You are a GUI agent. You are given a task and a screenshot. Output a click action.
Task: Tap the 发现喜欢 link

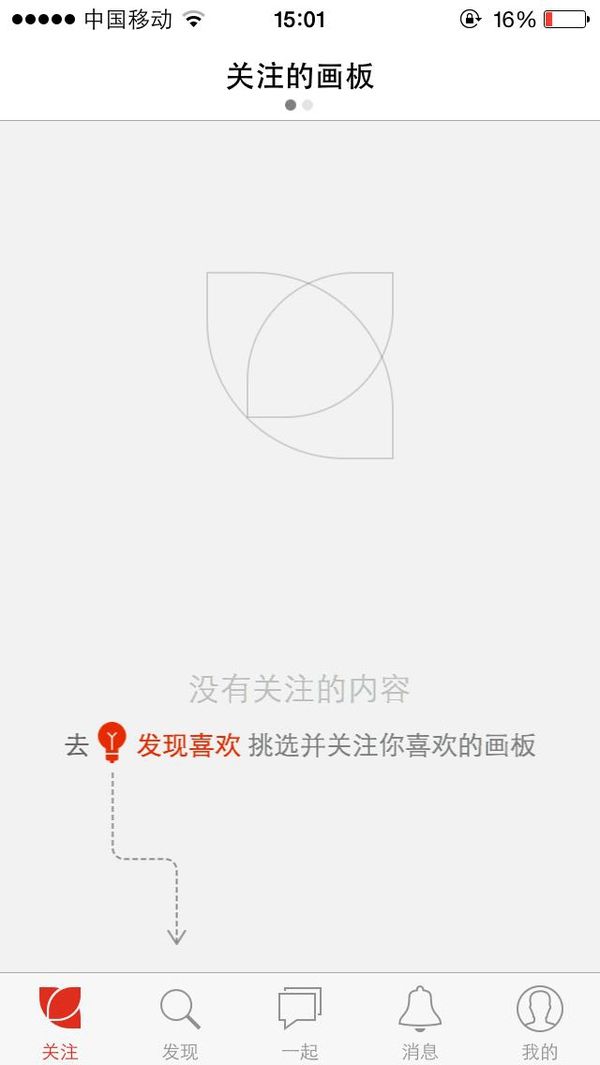pyautogui.click(x=188, y=745)
